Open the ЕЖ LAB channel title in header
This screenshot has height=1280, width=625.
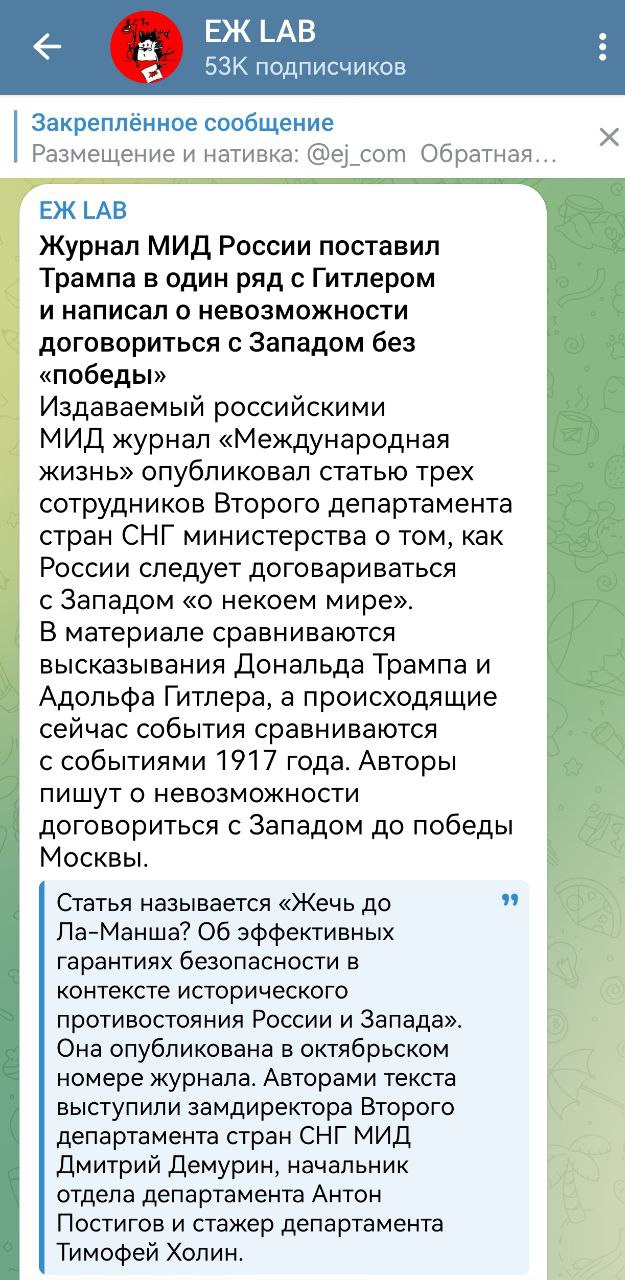coord(260,32)
